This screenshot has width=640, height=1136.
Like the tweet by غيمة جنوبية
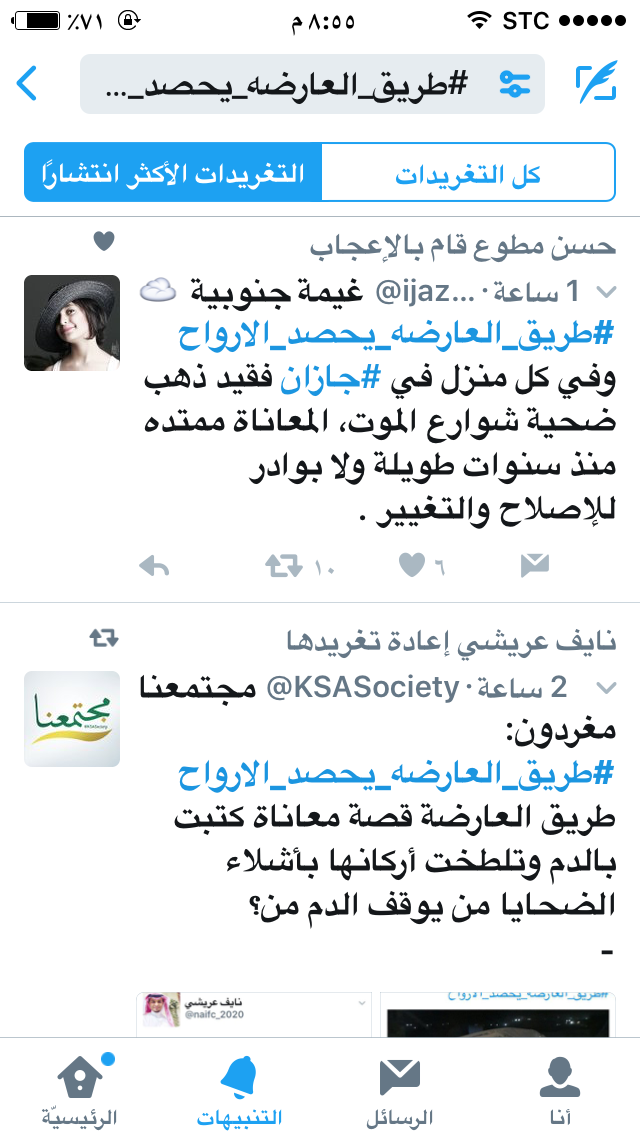point(411,566)
